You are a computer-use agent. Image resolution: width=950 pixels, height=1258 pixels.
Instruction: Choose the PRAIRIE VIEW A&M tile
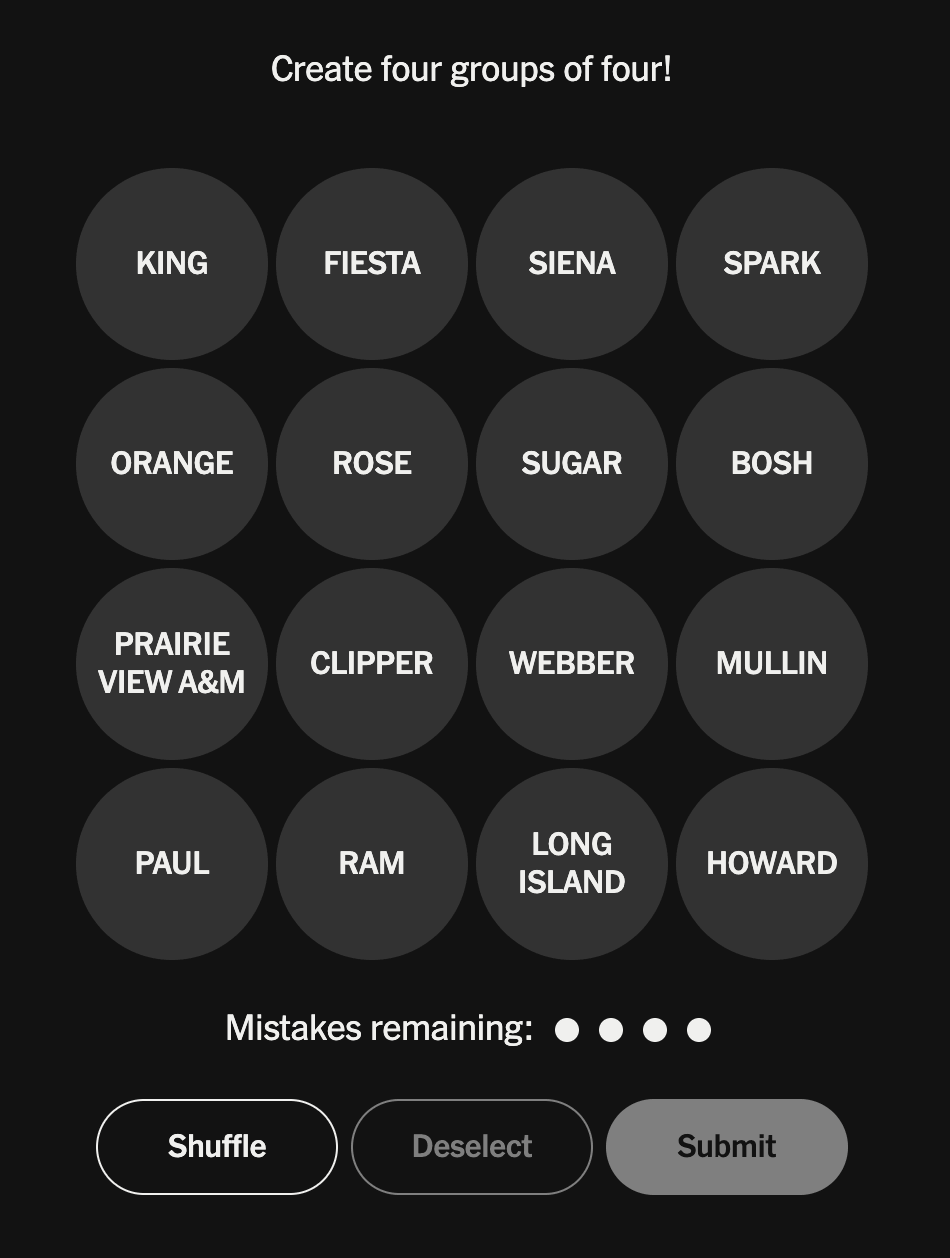tap(172, 664)
